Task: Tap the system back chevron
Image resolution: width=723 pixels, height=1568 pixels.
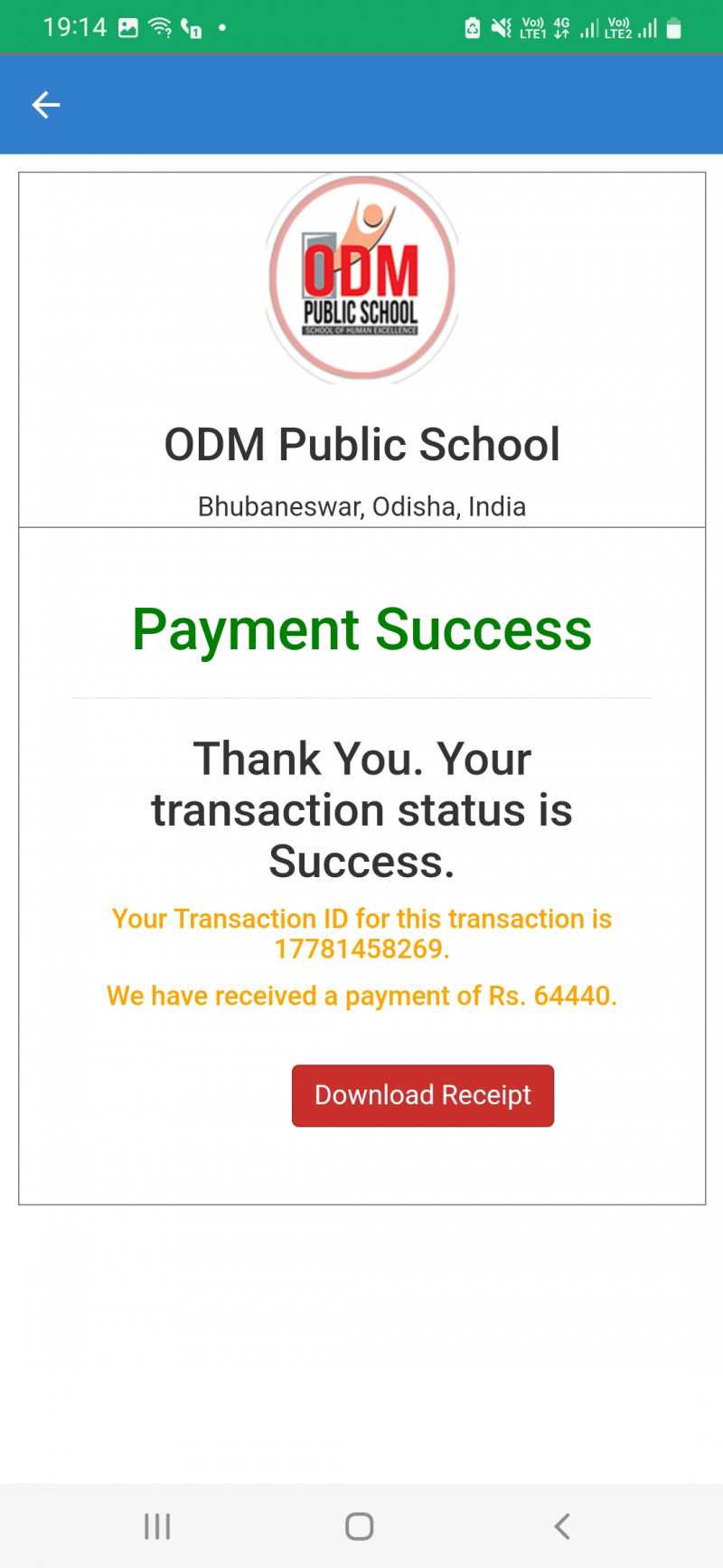Action: click(x=562, y=1526)
